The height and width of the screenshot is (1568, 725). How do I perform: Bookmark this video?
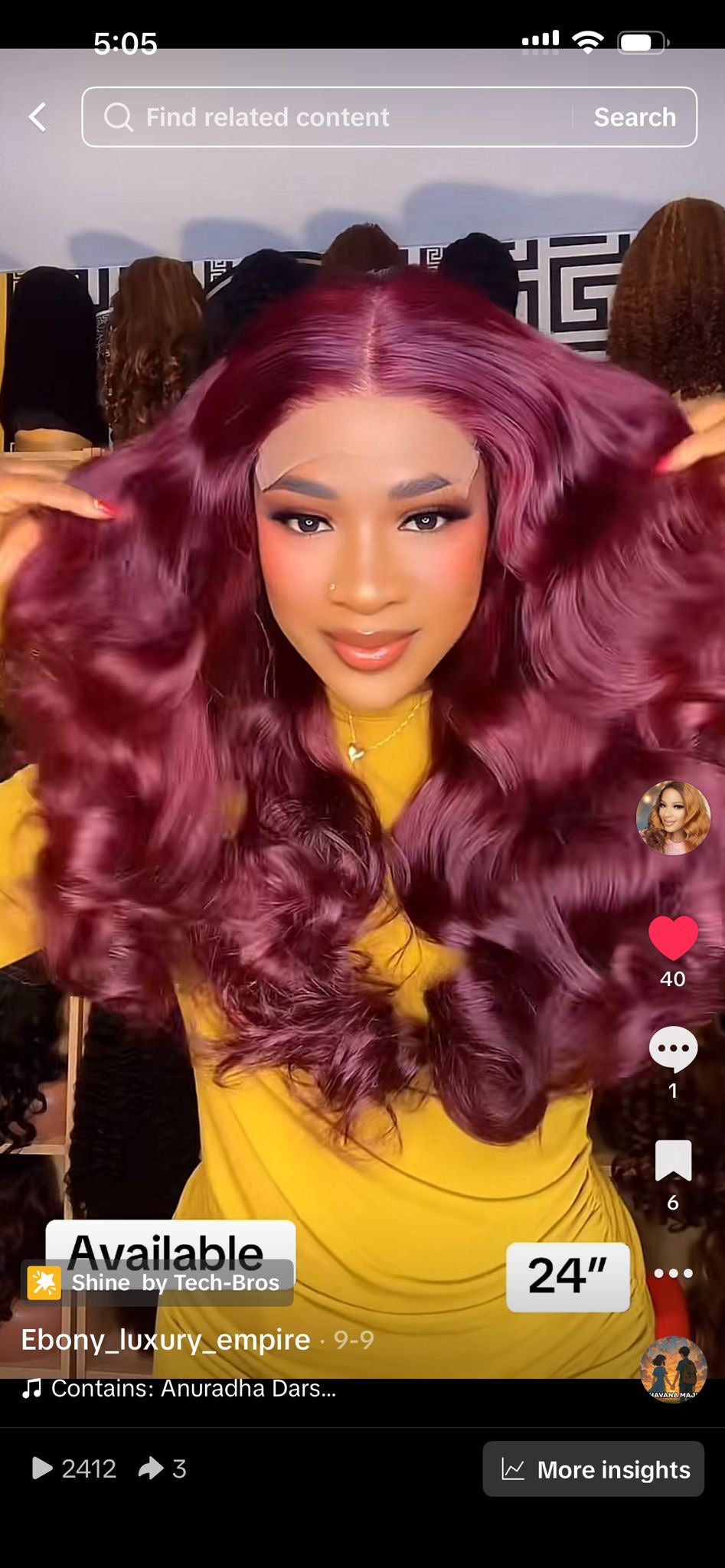(x=673, y=1161)
